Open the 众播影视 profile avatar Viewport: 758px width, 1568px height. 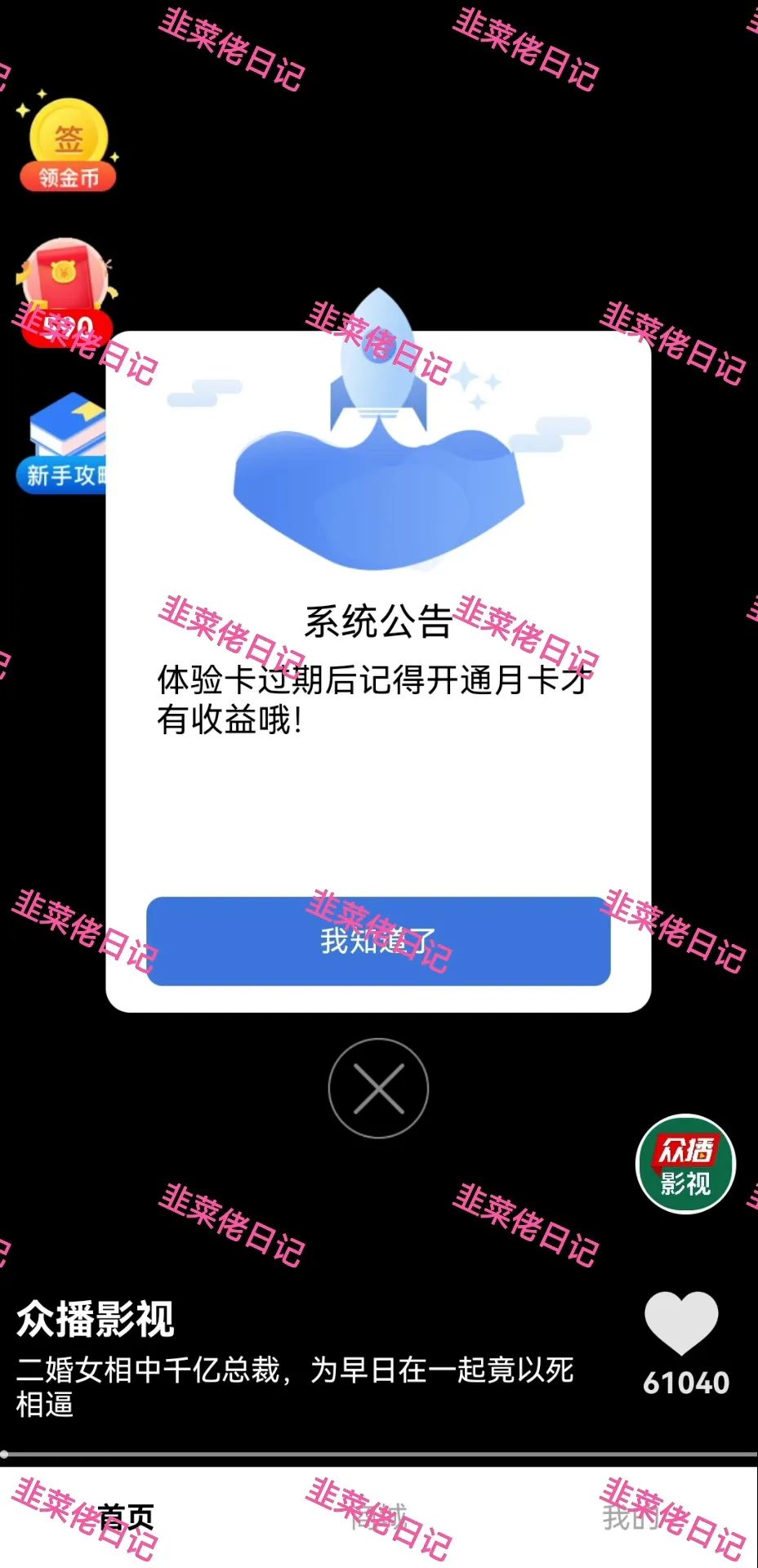coord(685,1164)
